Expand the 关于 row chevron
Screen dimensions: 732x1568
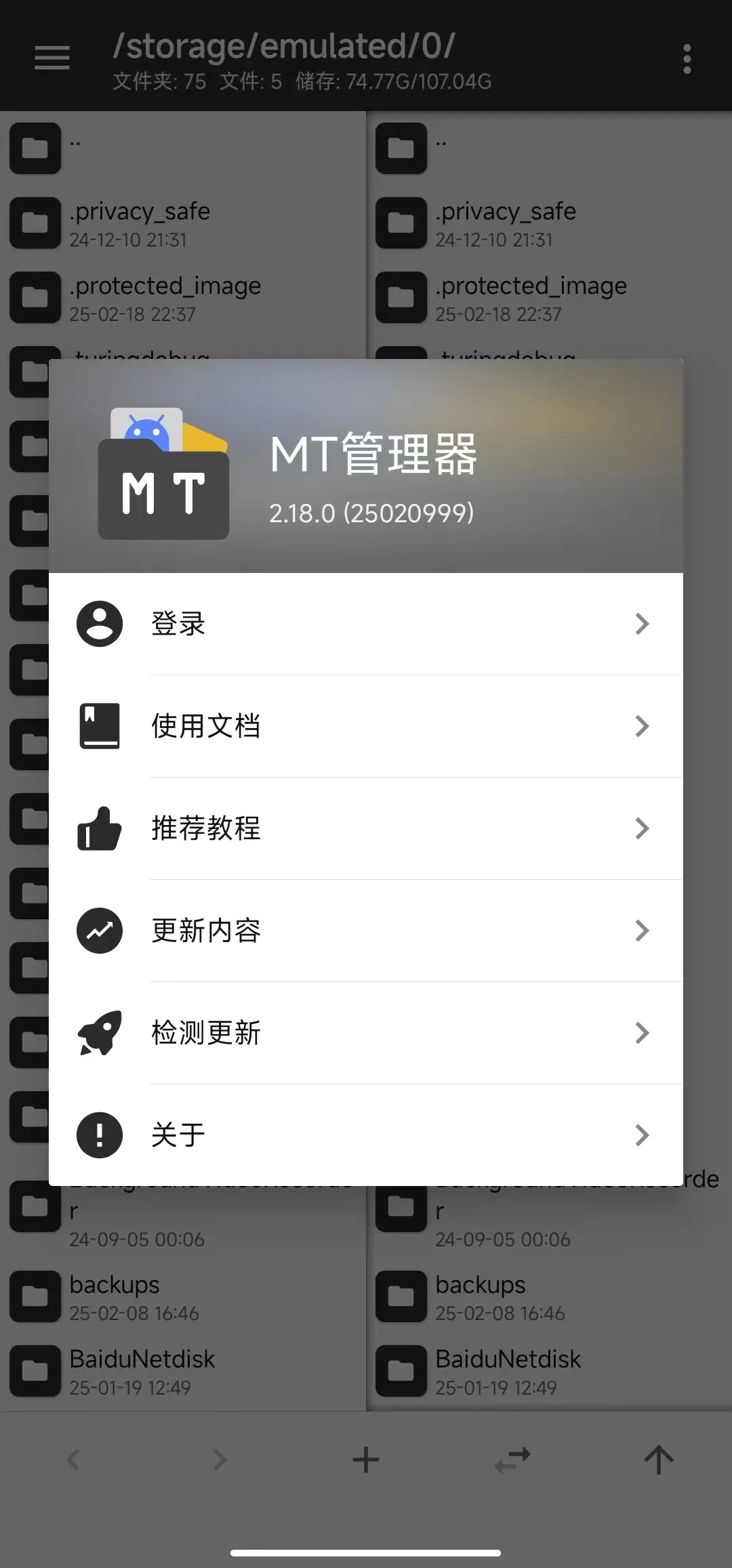click(x=641, y=1135)
